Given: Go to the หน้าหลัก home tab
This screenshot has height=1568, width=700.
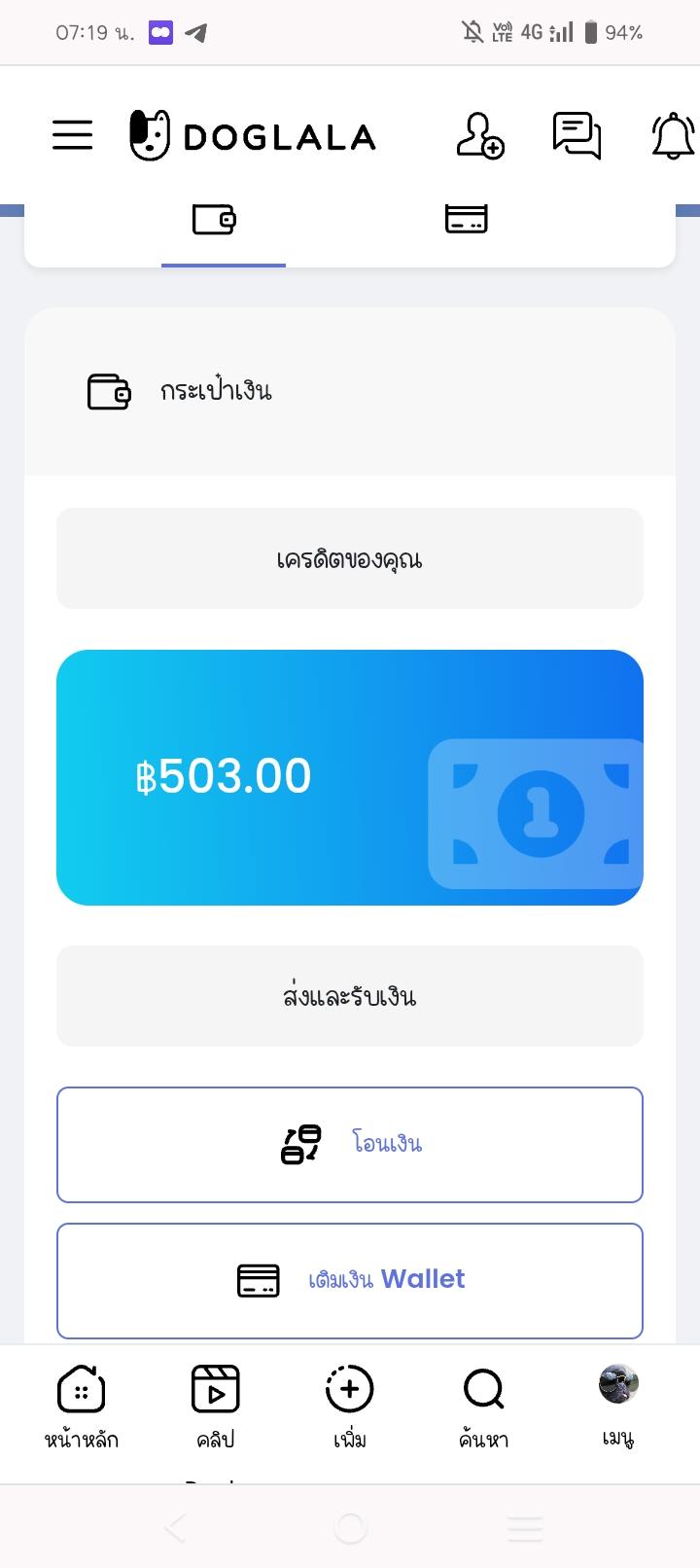Looking at the screenshot, I should point(82,1407).
